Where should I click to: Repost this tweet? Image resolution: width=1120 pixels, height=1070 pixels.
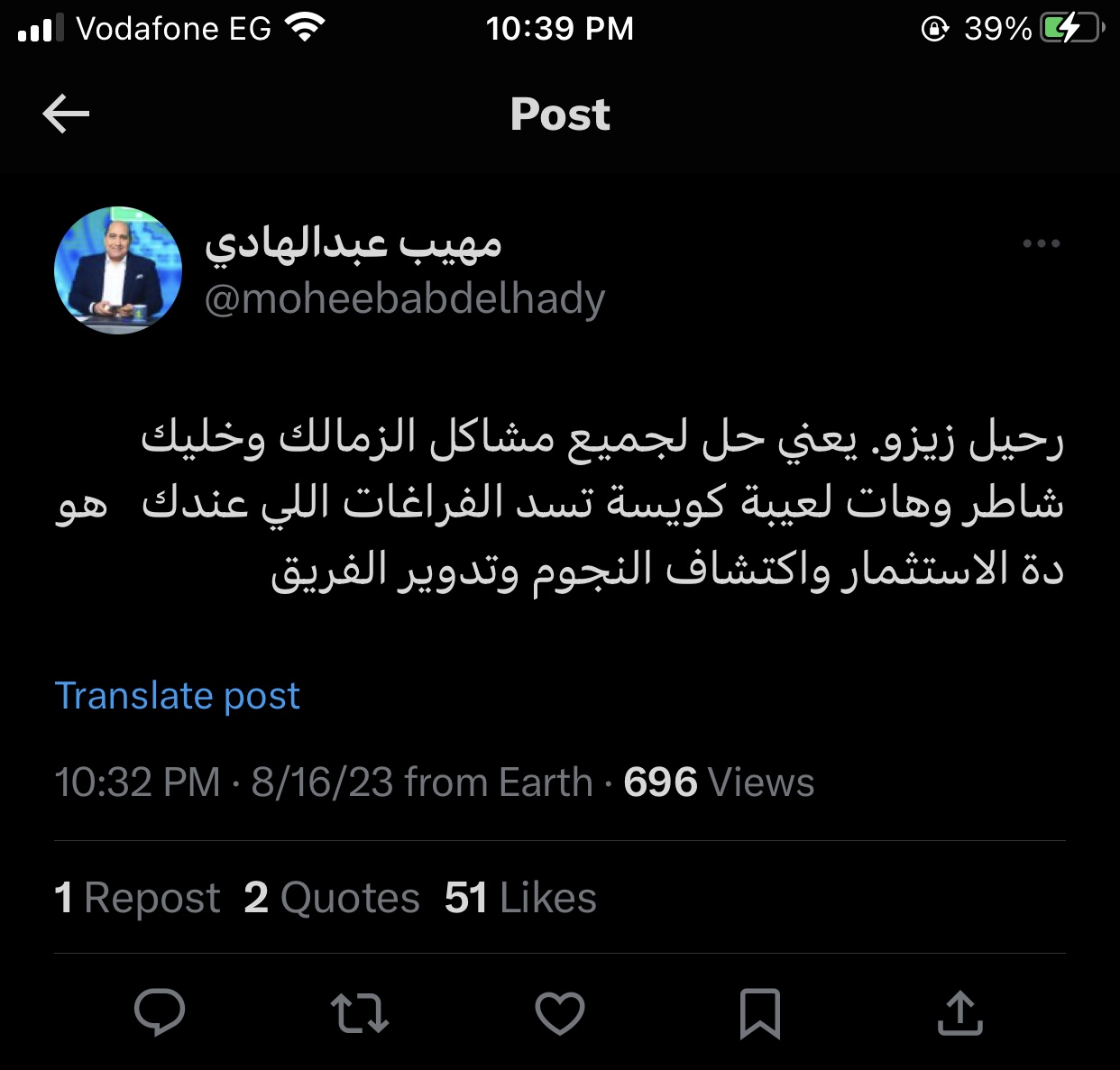click(360, 1013)
